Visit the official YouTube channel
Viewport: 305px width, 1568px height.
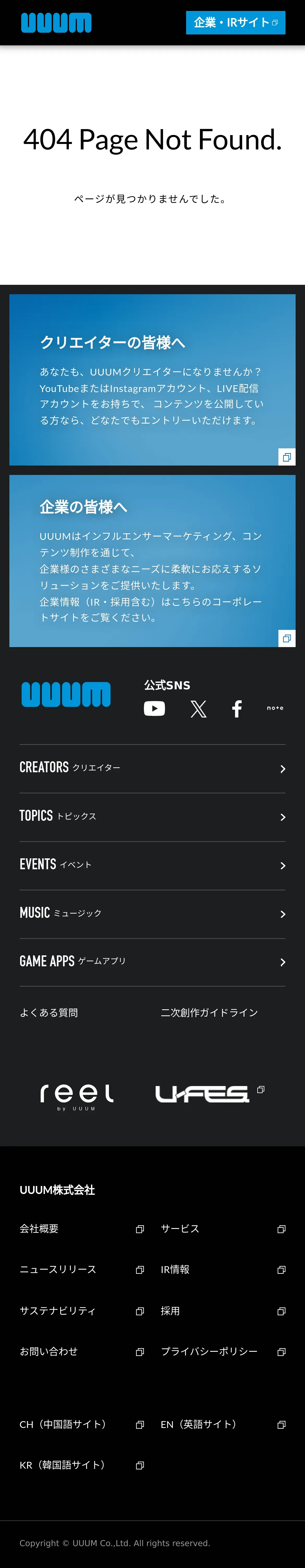click(154, 709)
